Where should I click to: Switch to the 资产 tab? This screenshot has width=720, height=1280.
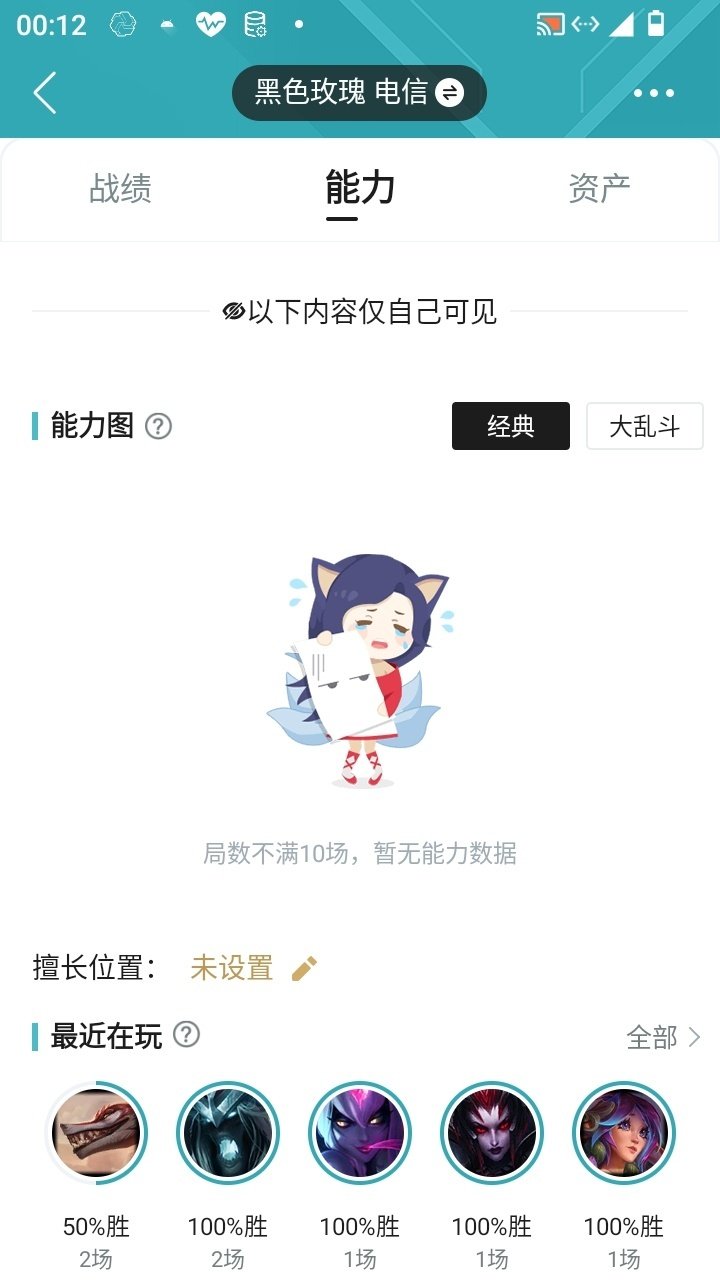click(601, 190)
